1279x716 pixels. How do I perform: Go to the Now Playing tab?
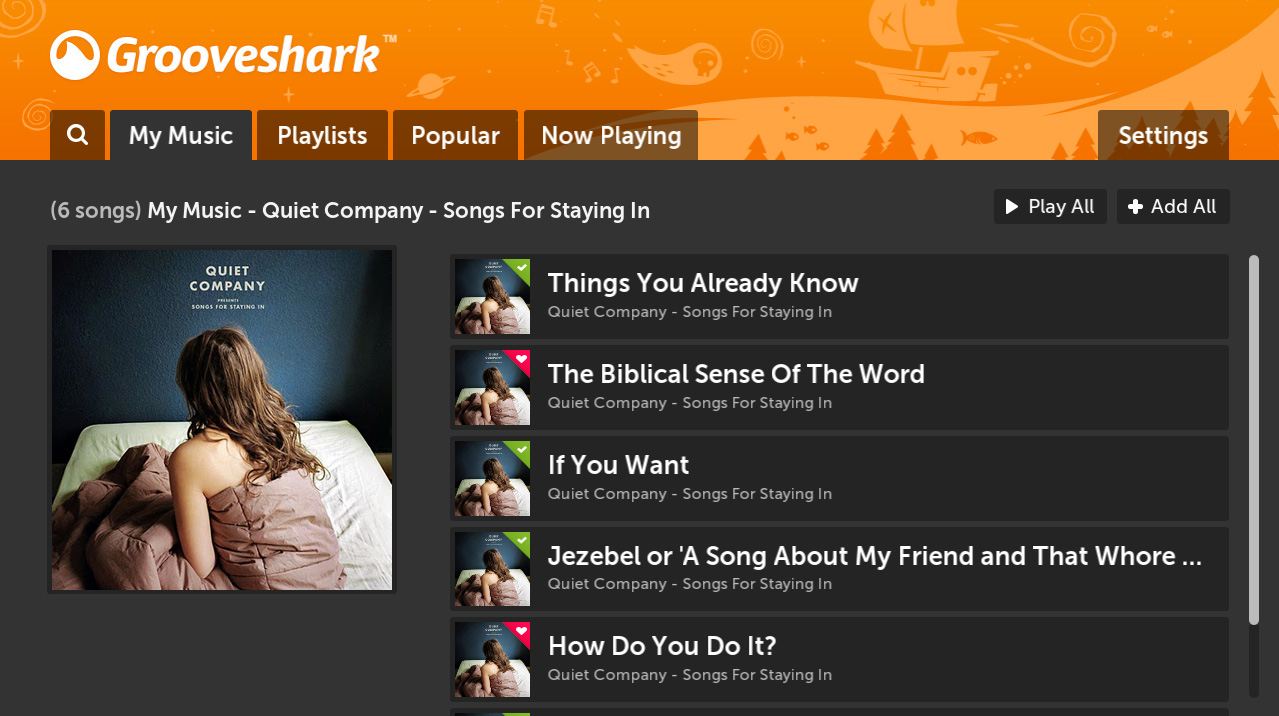click(x=611, y=136)
